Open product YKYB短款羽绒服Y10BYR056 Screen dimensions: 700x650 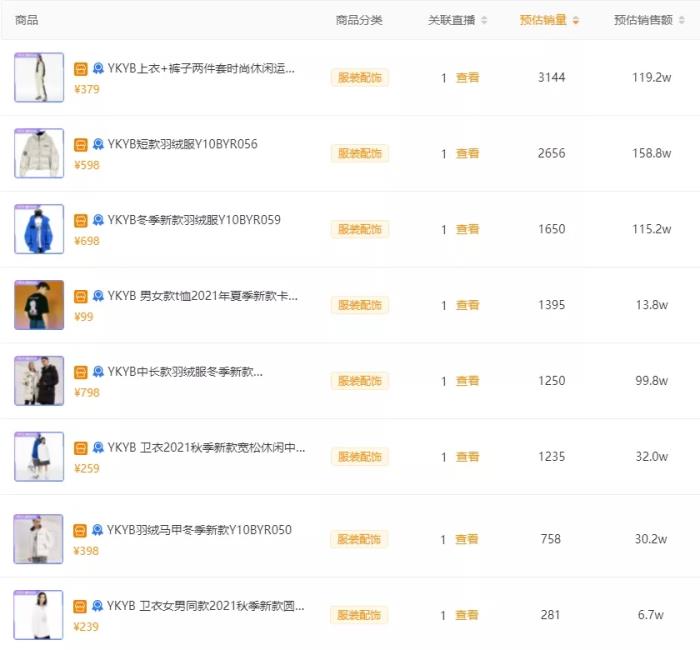coord(182,144)
